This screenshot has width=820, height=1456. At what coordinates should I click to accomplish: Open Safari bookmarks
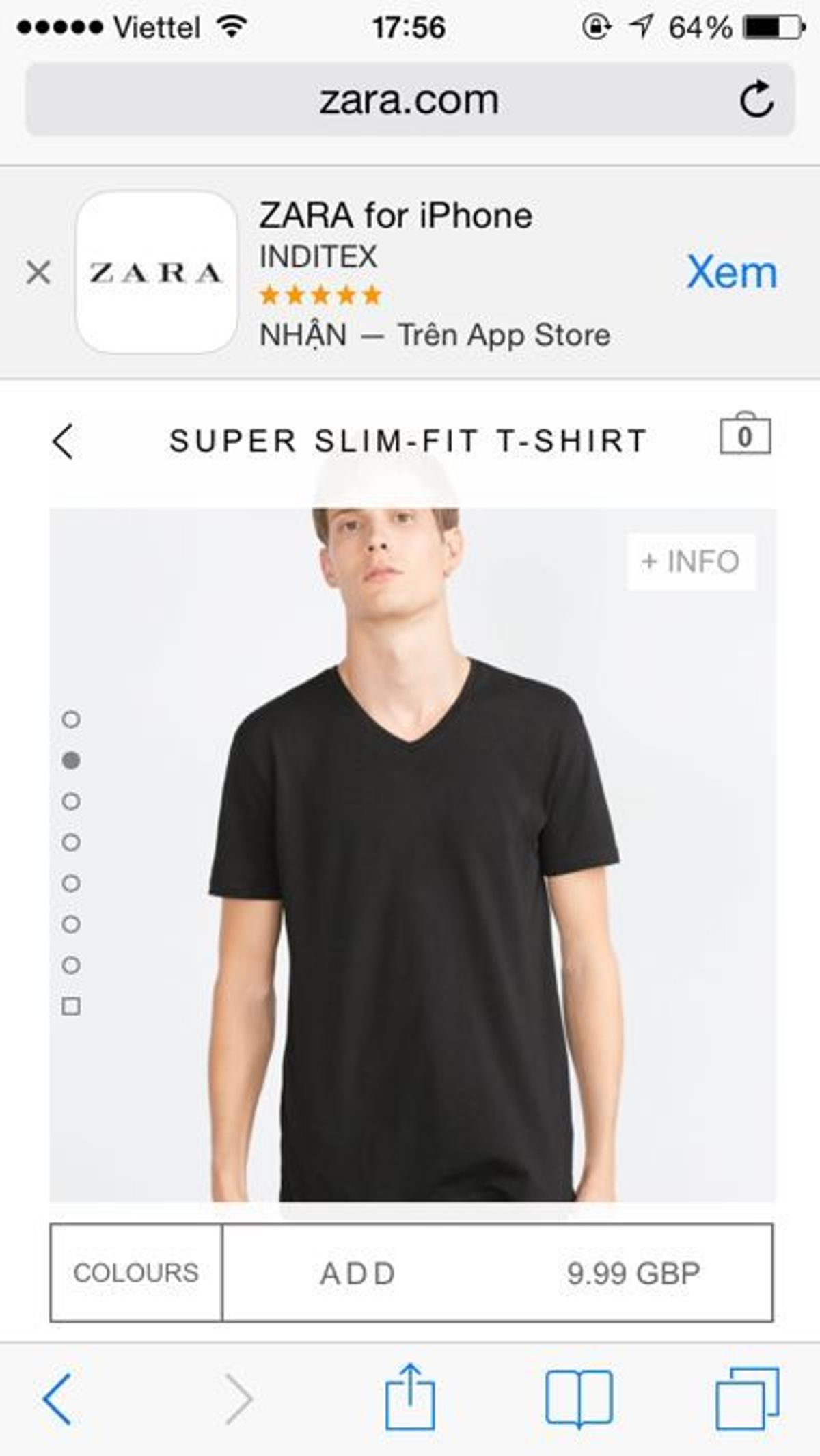click(579, 1398)
